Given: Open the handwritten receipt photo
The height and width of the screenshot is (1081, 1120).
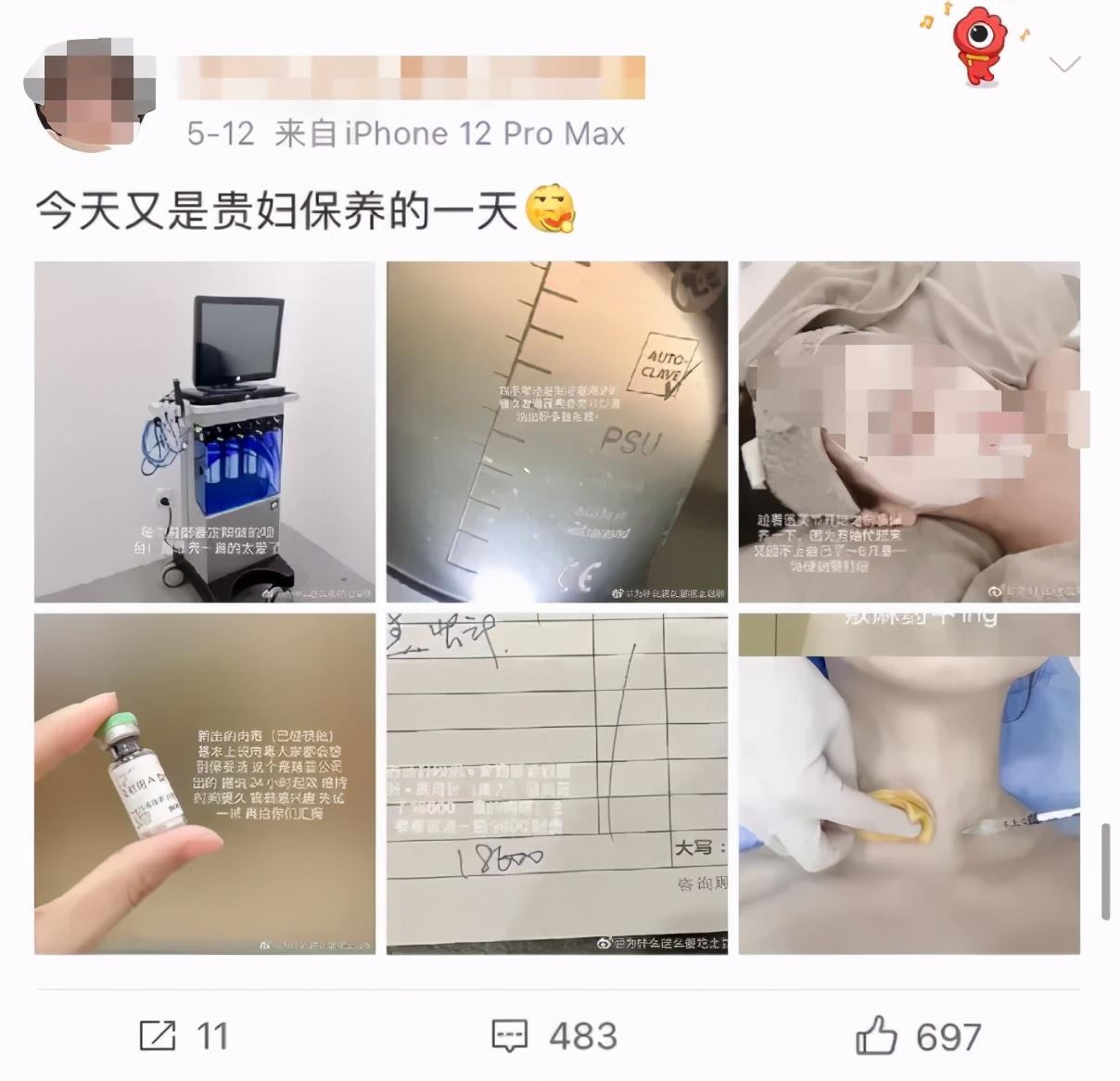Looking at the screenshot, I should click(556, 783).
